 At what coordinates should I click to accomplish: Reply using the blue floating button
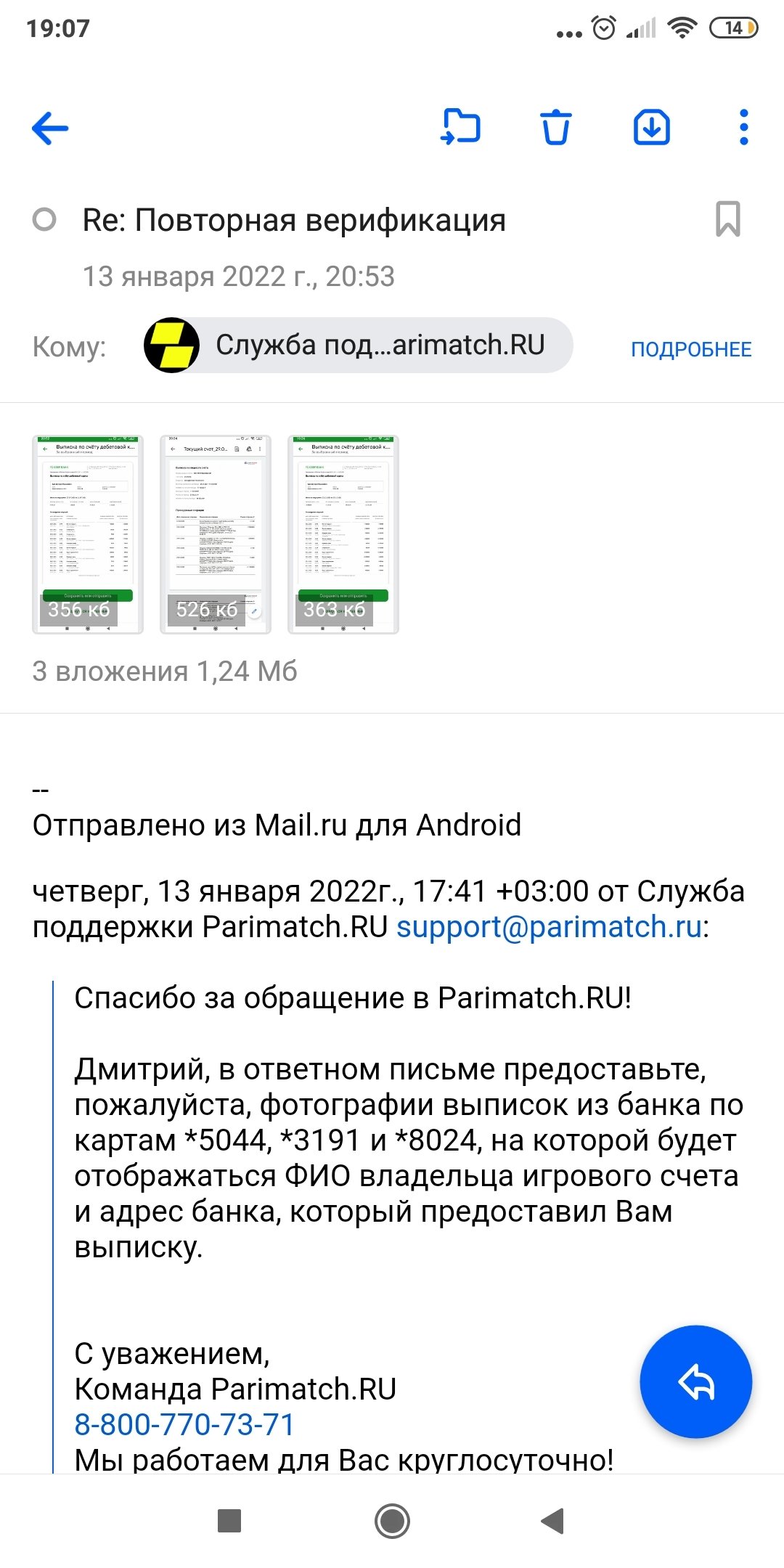695,1381
